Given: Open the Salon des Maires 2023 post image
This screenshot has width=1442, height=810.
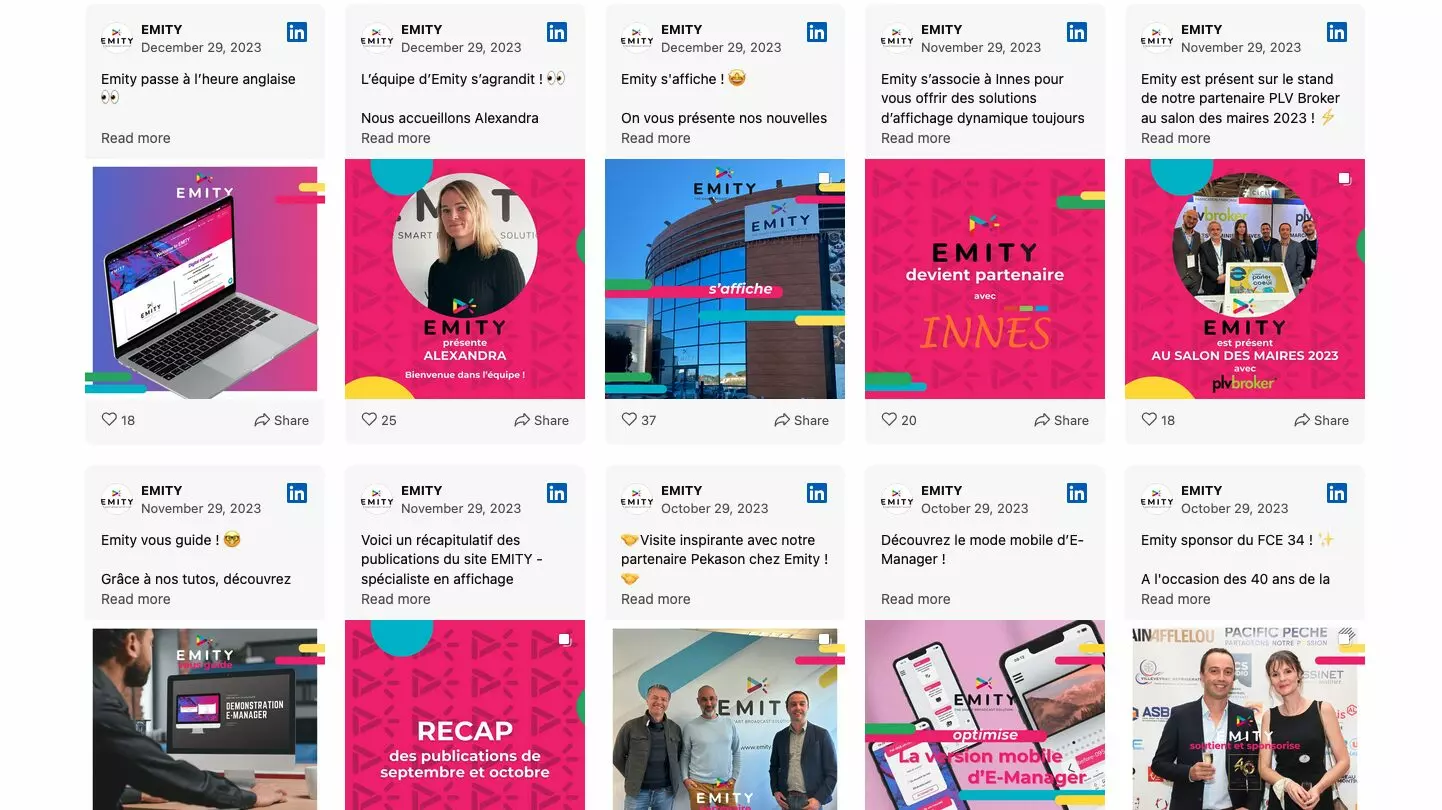Looking at the screenshot, I should click(x=1244, y=279).
